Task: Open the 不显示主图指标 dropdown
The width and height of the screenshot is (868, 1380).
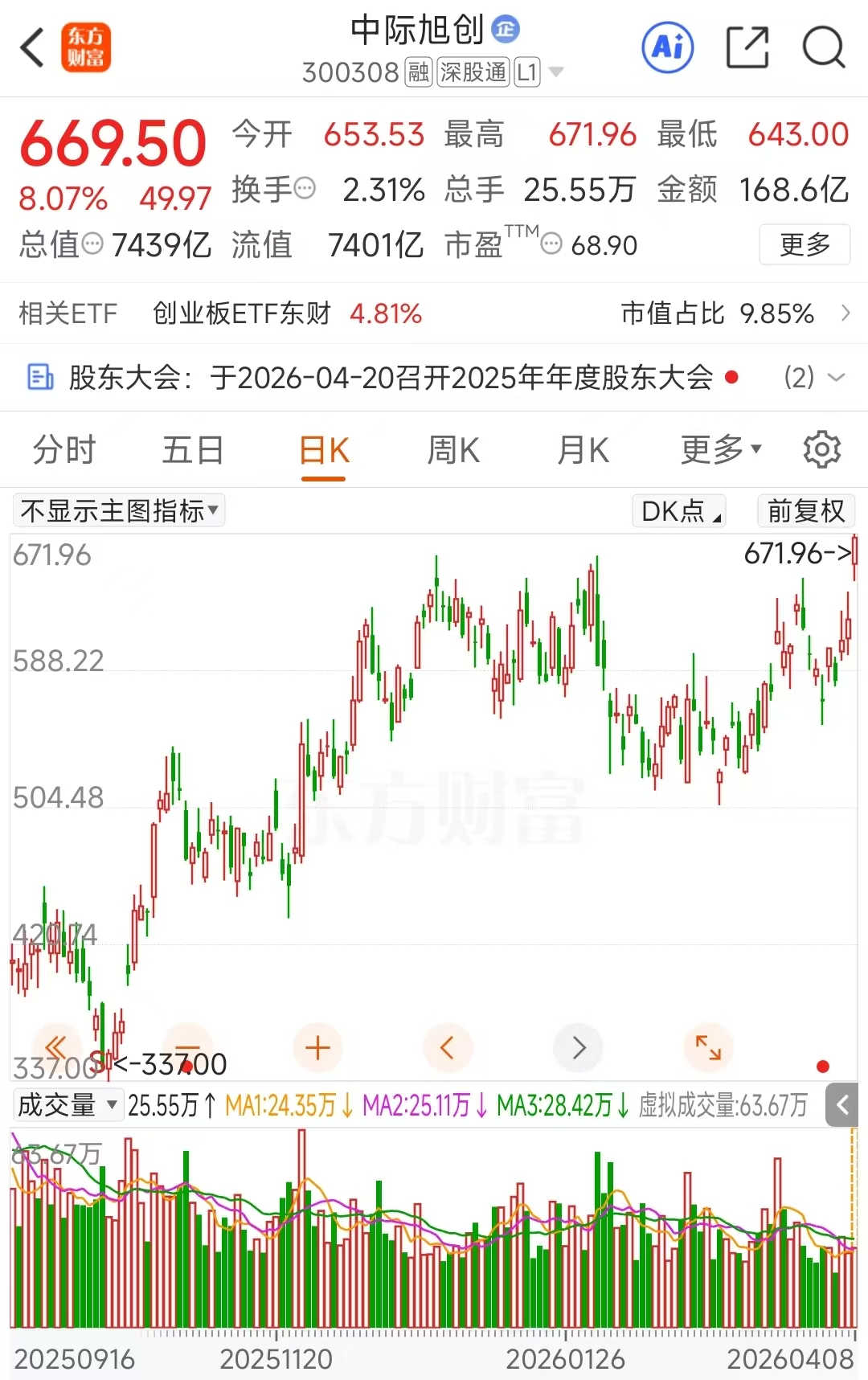Action: 119,510
